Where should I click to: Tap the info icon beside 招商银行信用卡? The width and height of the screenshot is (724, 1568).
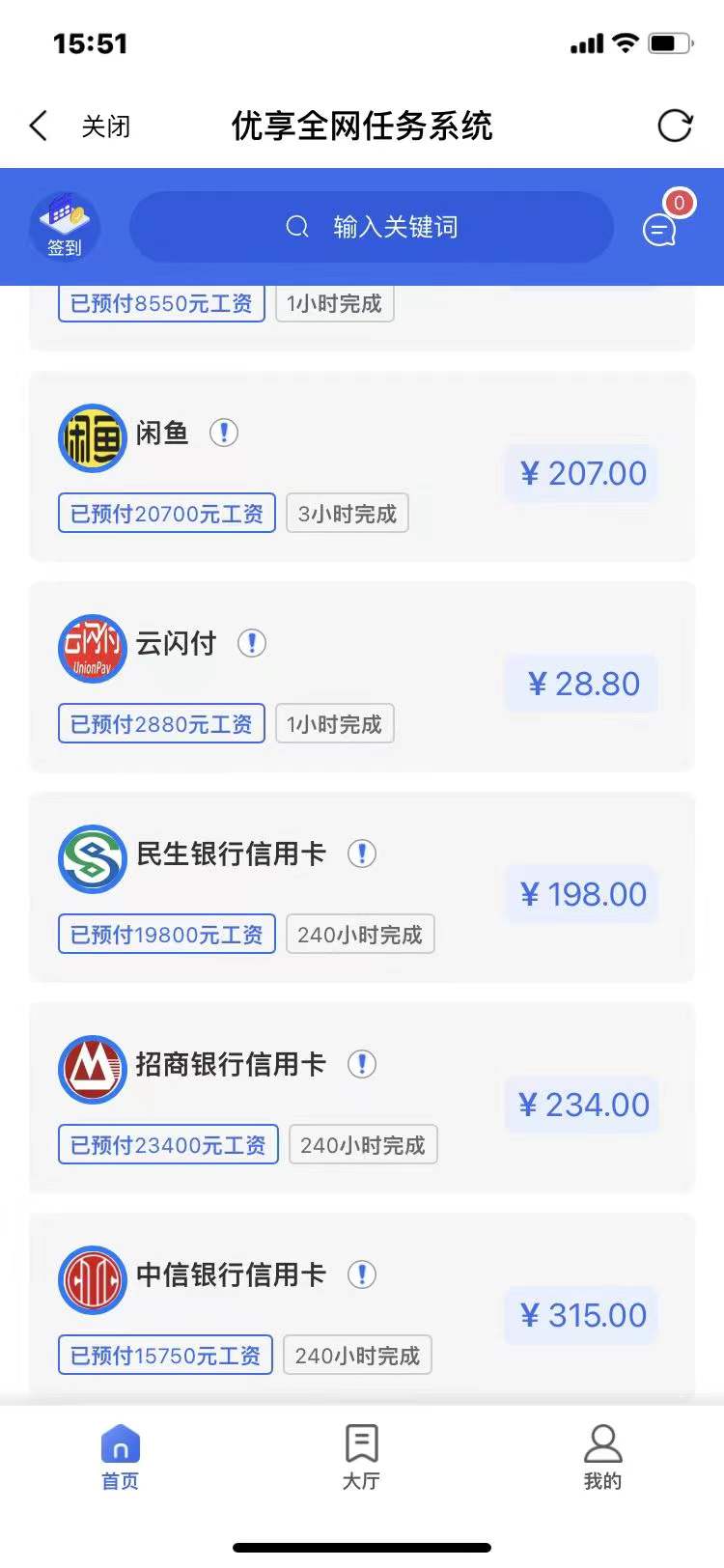click(361, 1064)
